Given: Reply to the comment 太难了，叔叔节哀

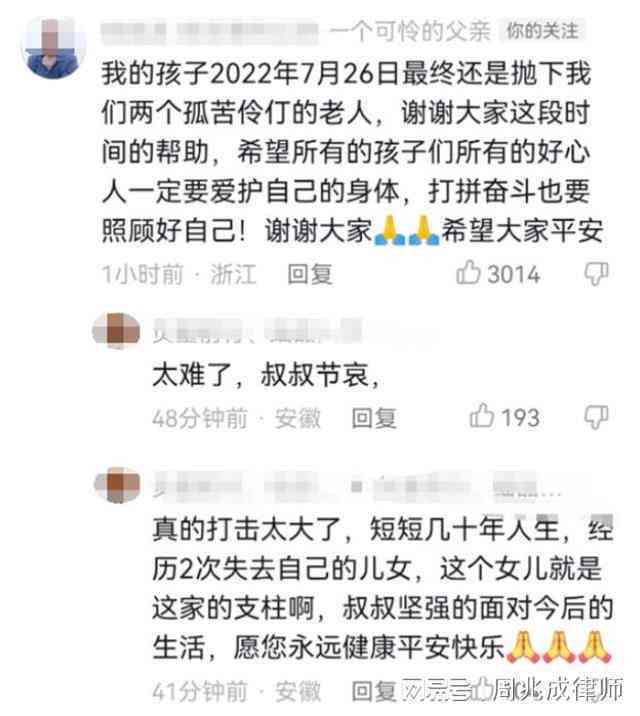Looking at the screenshot, I should [x=374, y=418].
